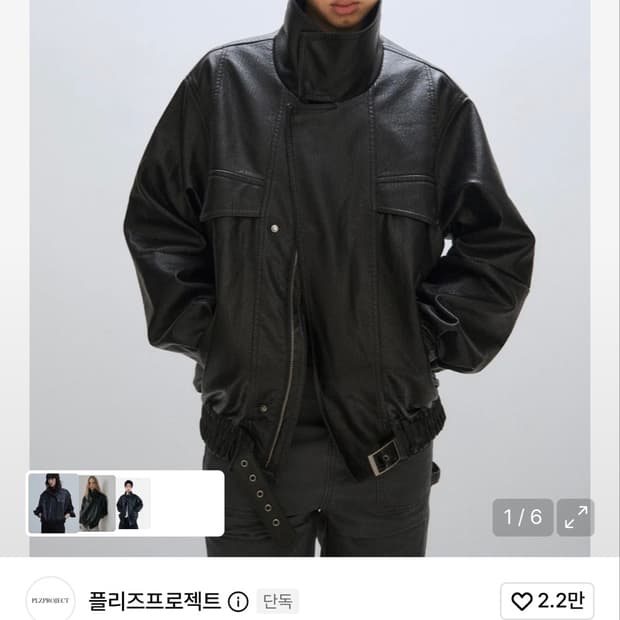Image resolution: width=620 pixels, height=620 pixels.
Task: Tap the PLZPROJECT brand logo avatar
Action: point(50,601)
